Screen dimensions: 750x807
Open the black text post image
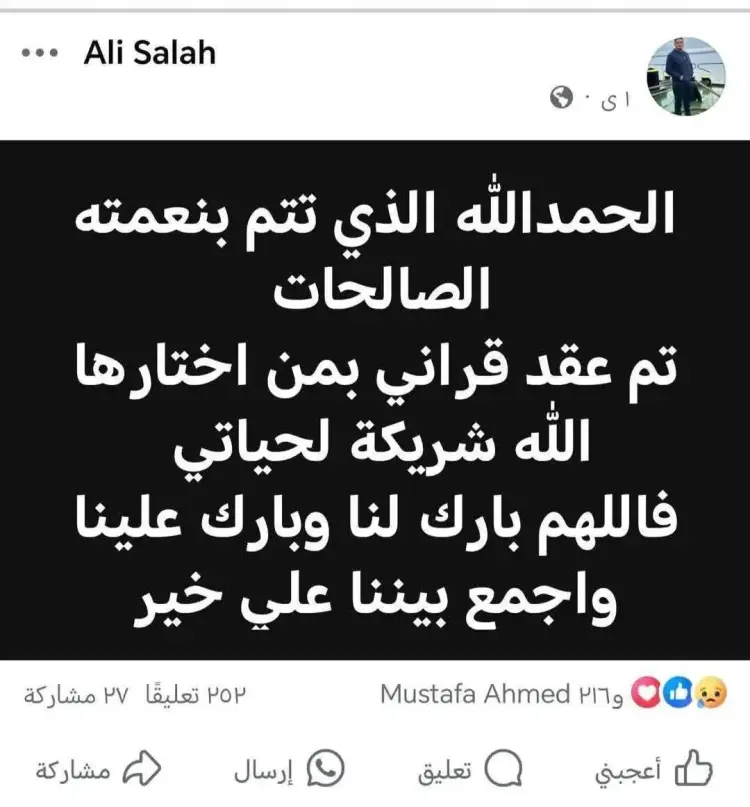click(x=375, y=400)
